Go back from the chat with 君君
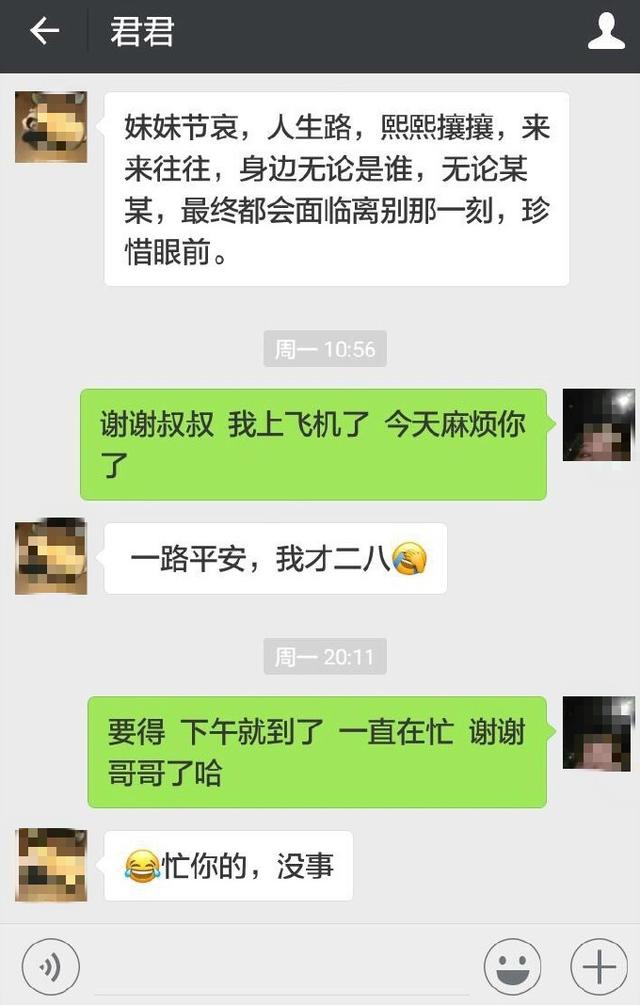 (44, 32)
